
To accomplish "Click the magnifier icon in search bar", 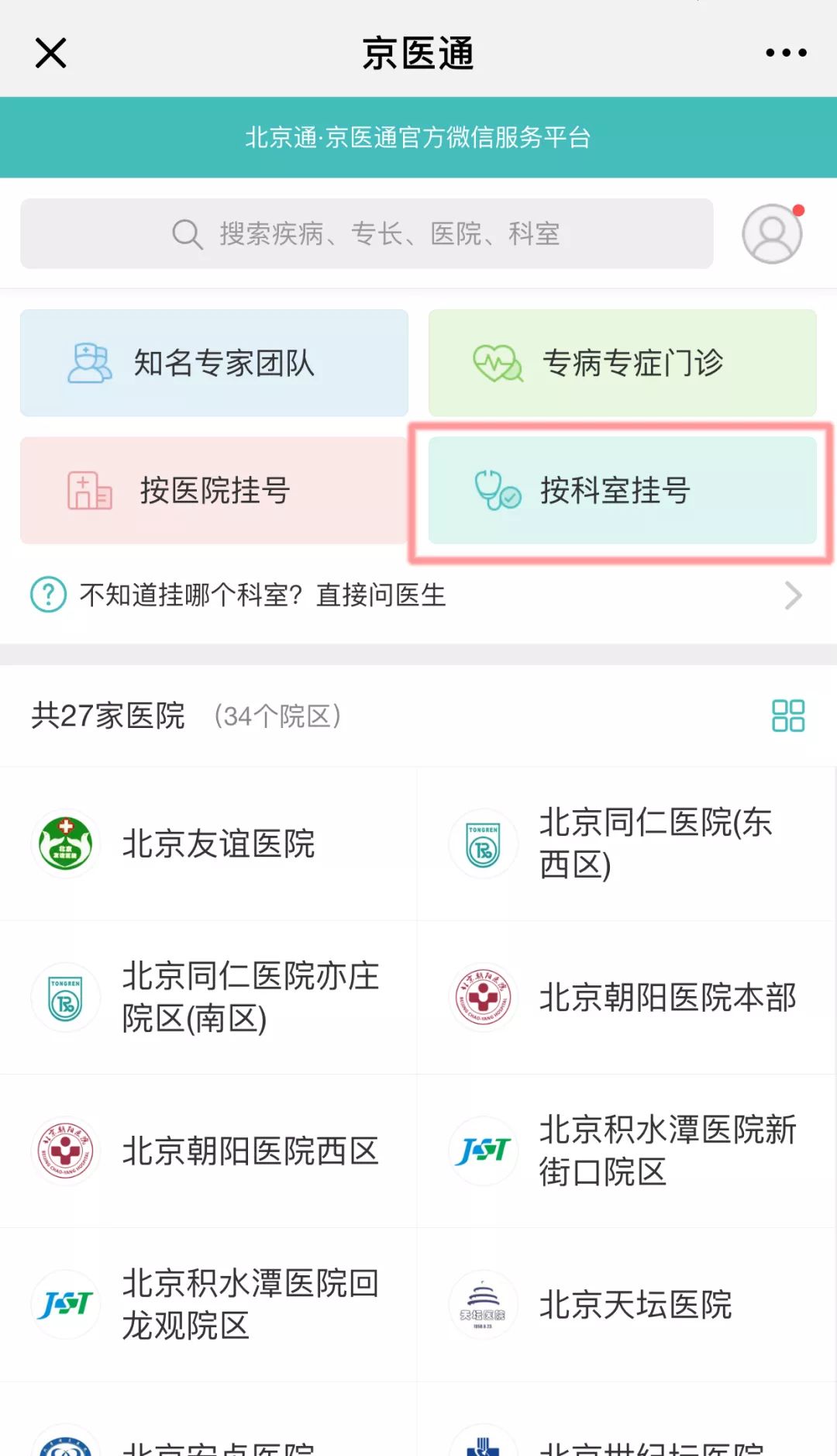I will (x=186, y=233).
